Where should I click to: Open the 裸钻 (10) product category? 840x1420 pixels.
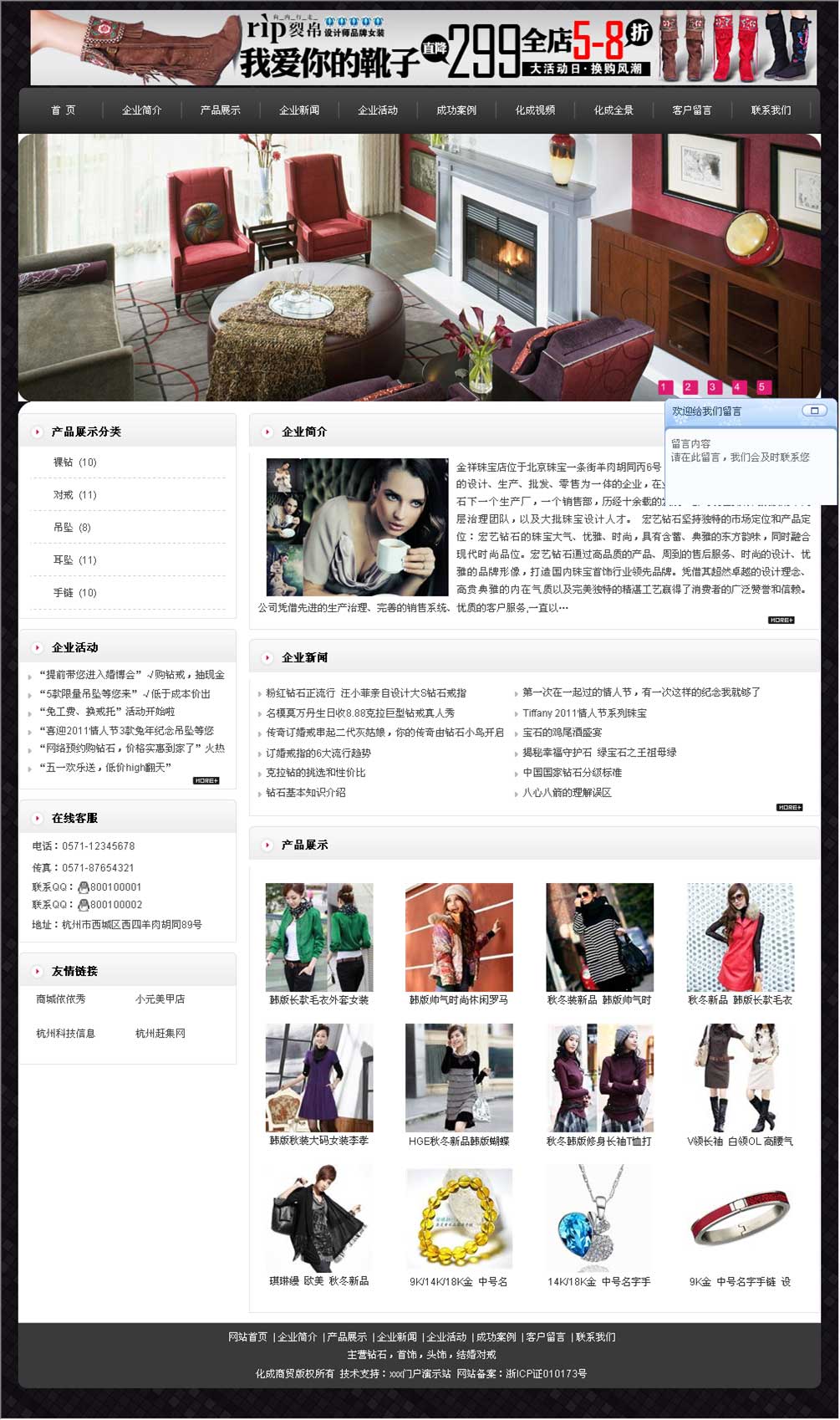(x=75, y=462)
